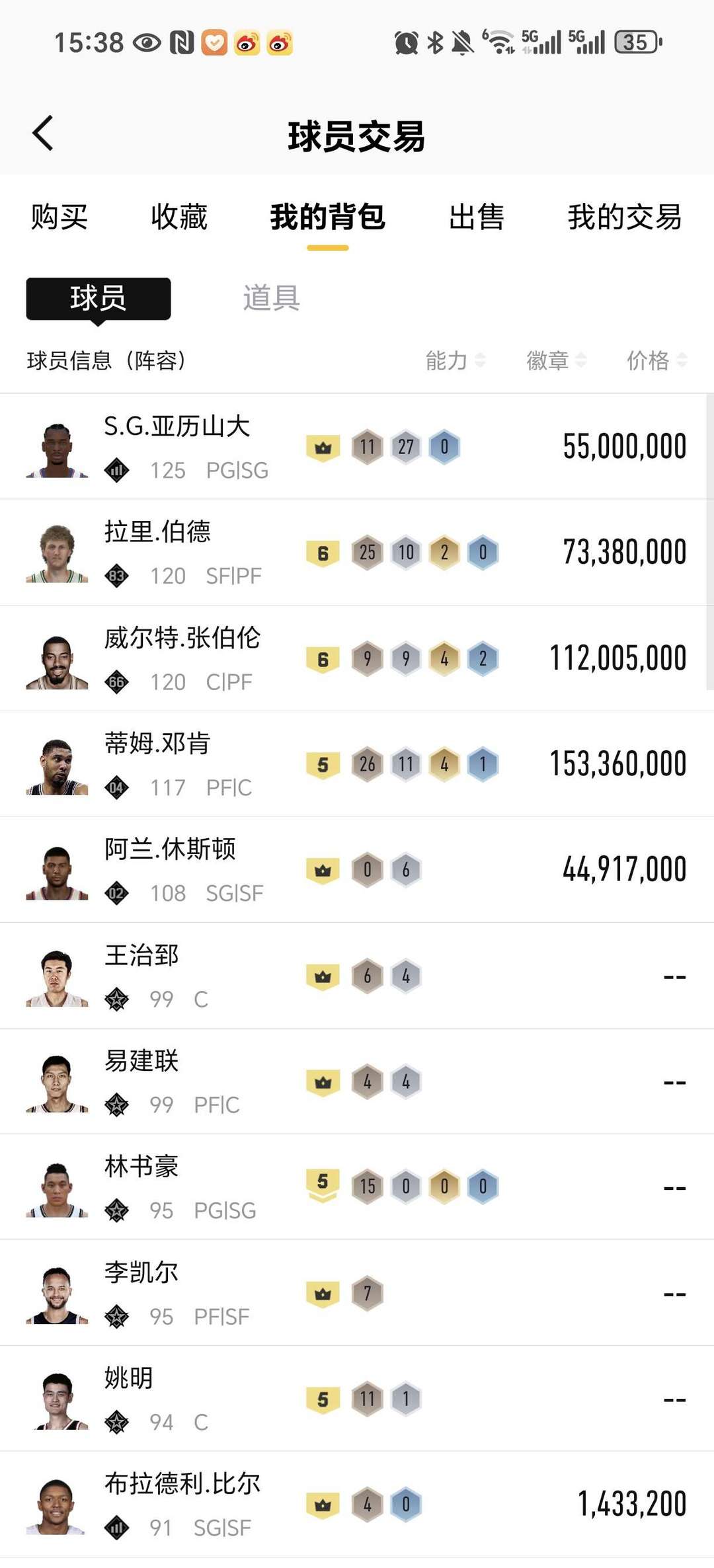
Task: Sort players by 徽章
Action: pyautogui.click(x=555, y=360)
